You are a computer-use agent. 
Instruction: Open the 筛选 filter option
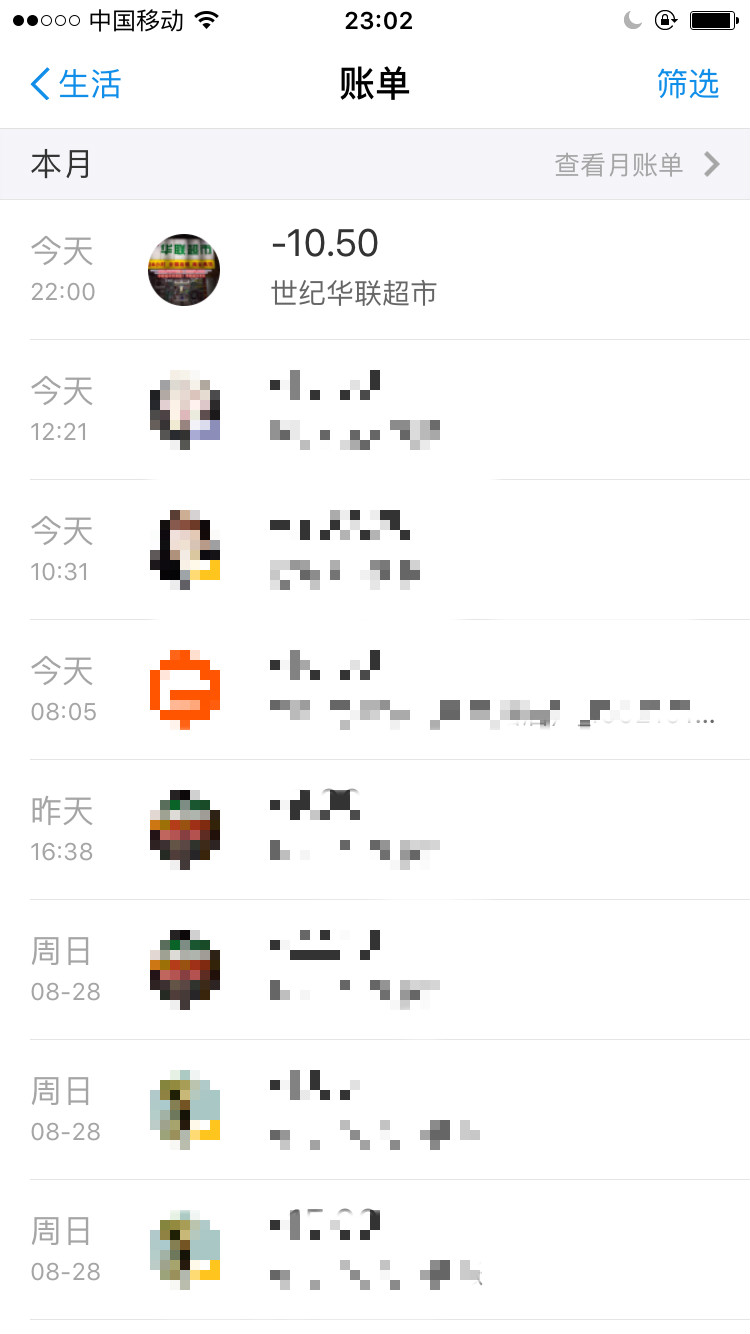coord(689,84)
